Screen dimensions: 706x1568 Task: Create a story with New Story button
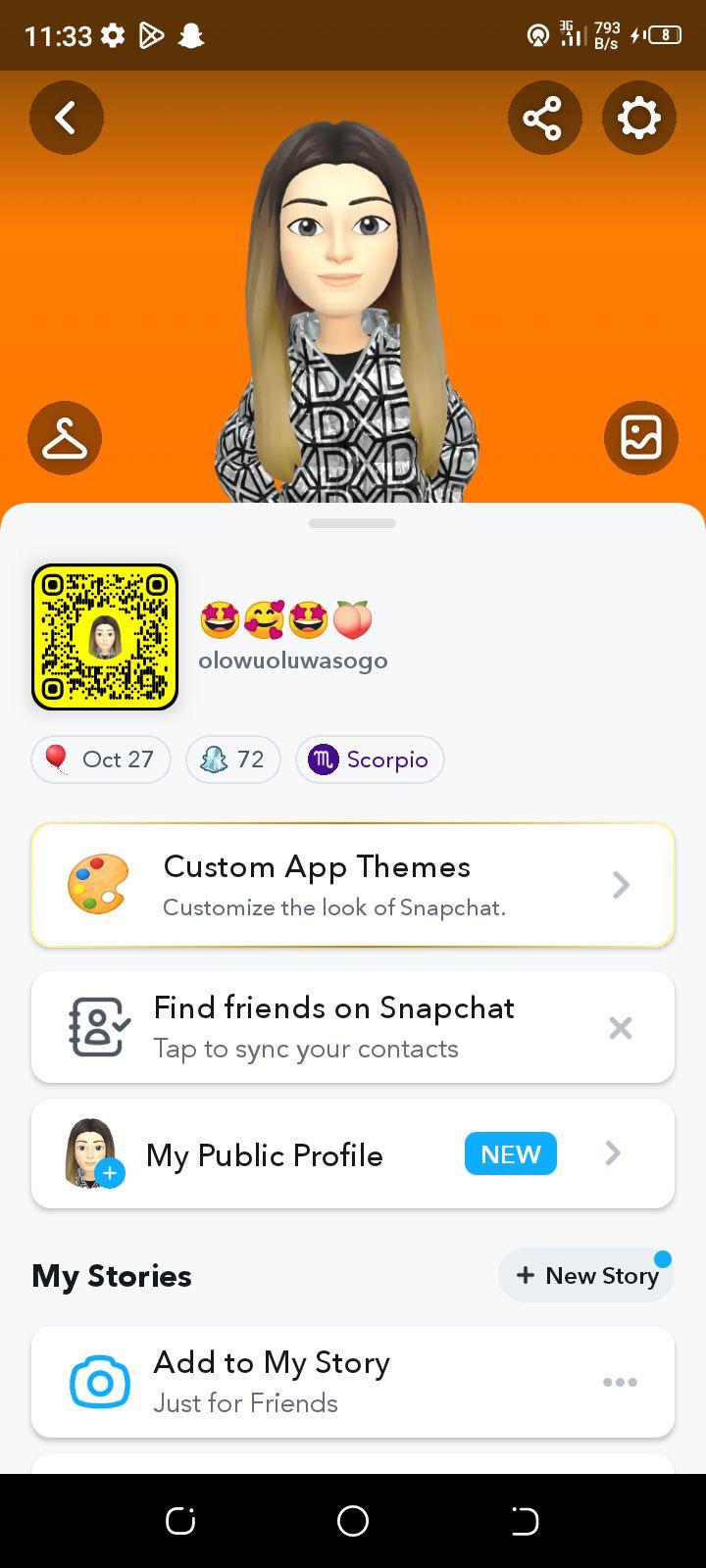585,1275
